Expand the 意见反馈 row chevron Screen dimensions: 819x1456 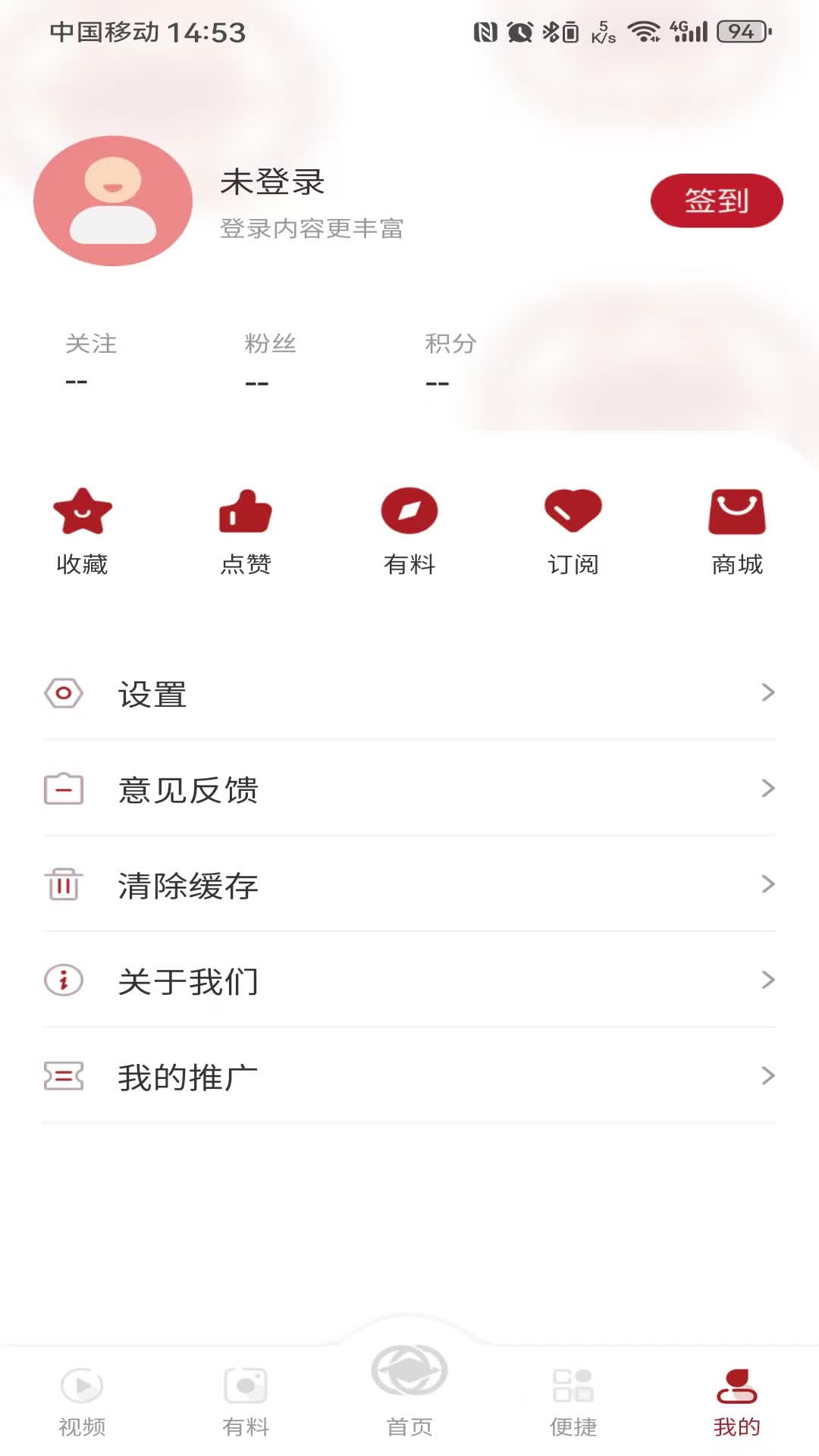[x=768, y=789]
